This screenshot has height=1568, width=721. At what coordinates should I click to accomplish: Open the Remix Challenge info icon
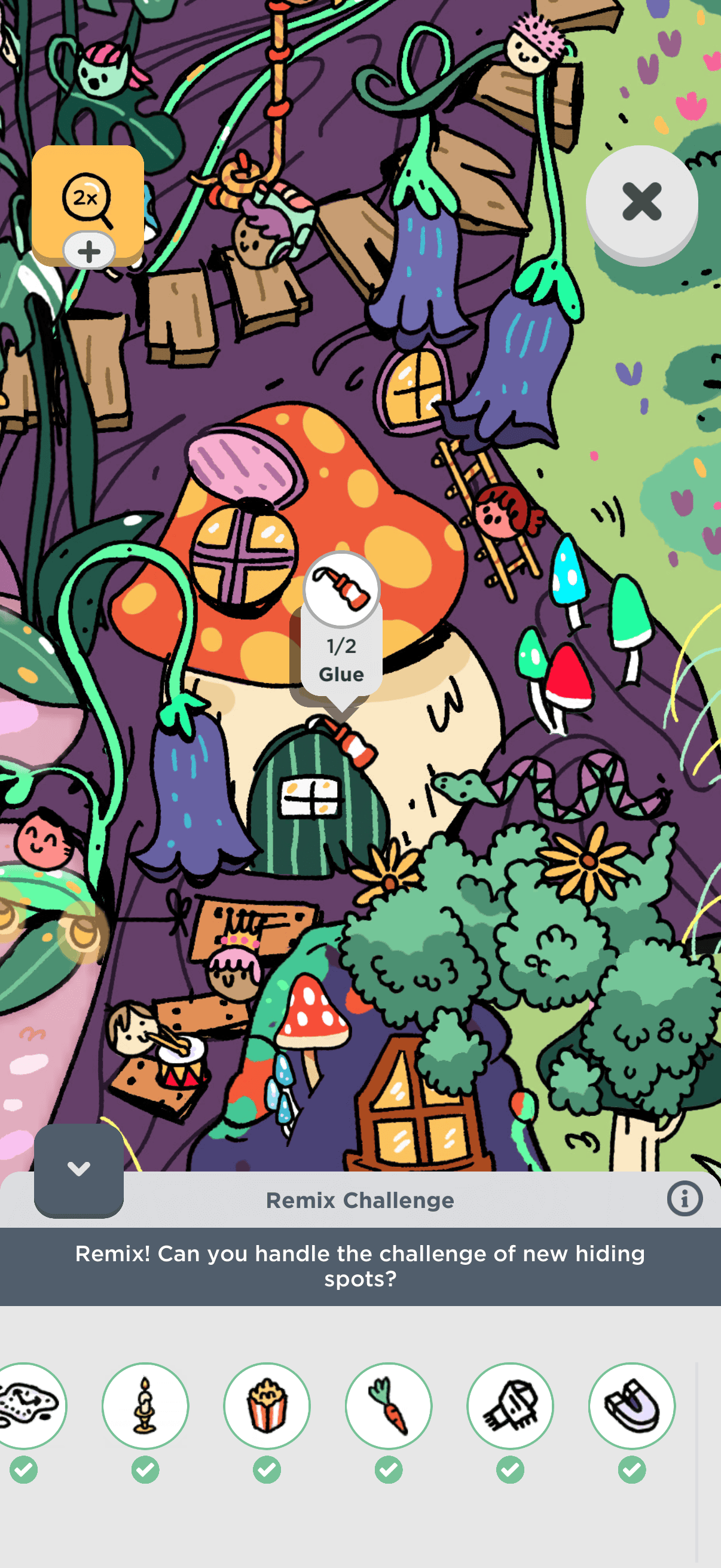(x=685, y=1199)
